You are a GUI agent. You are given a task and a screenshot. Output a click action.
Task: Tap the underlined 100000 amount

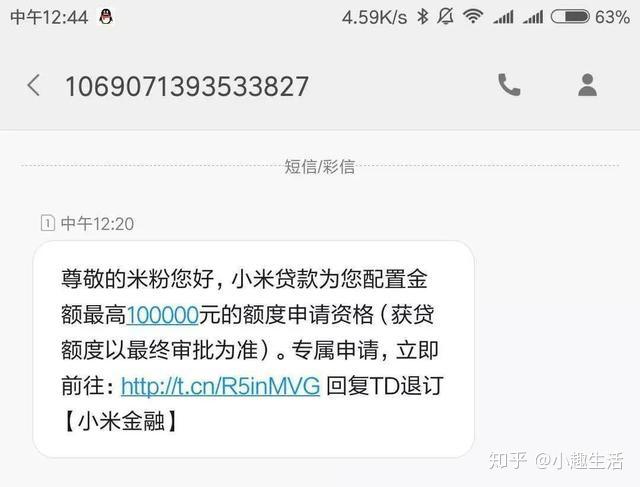tap(162, 315)
